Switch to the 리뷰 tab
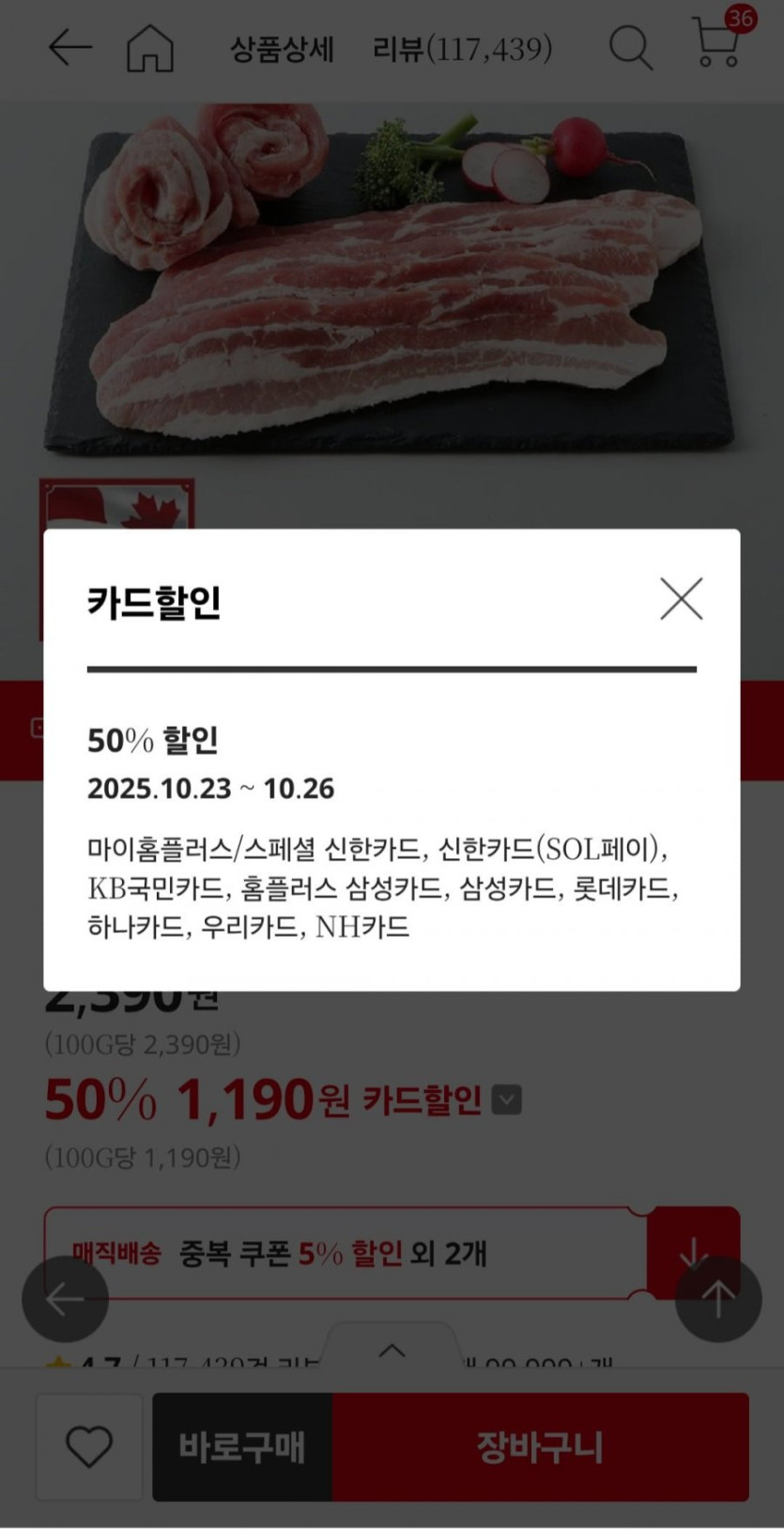 (x=462, y=49)
